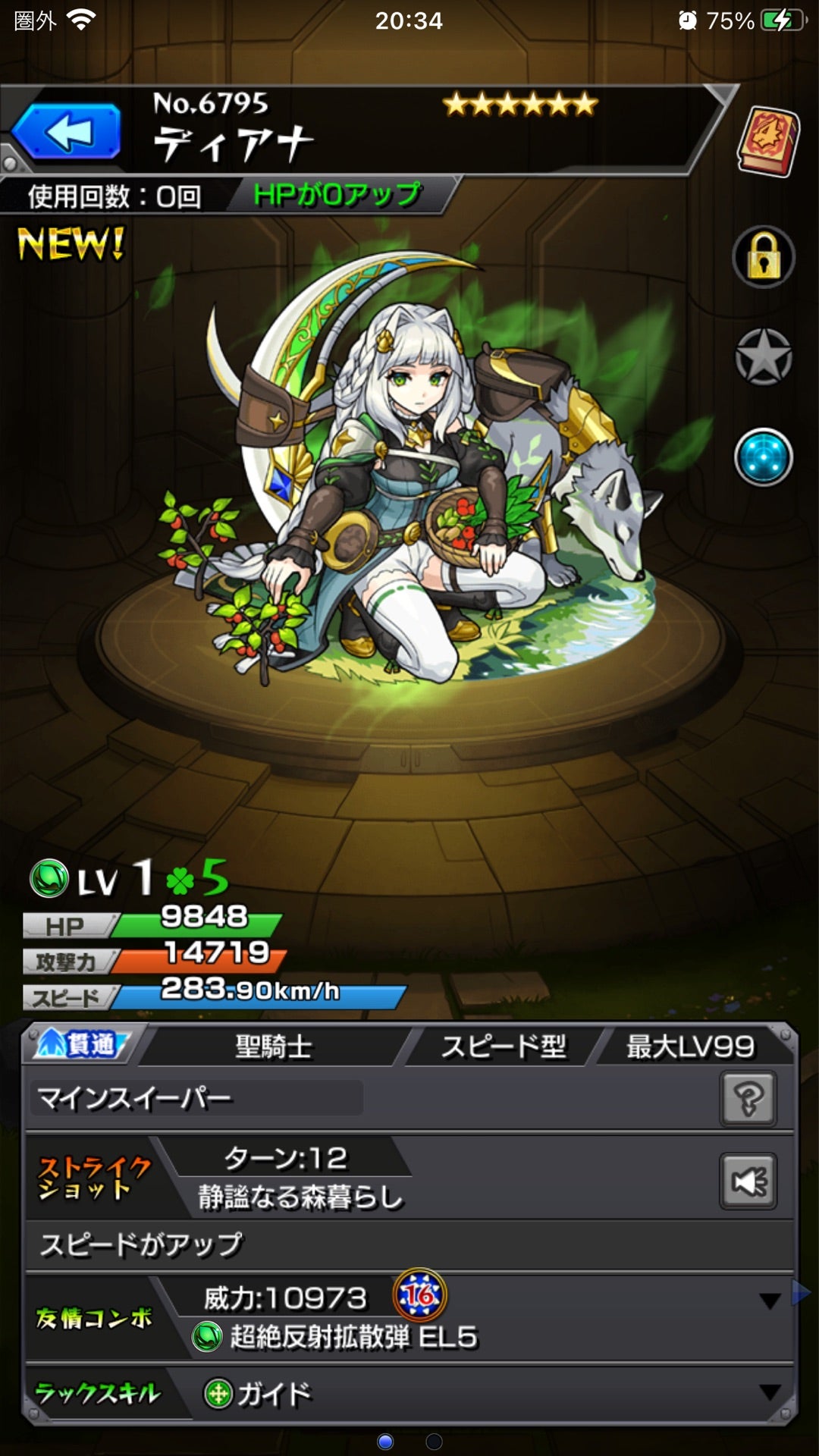Screen dimensions: 819x1456
Task: Tap the blue next-page arrow at right edge
Action: (x=802, y=1292)
